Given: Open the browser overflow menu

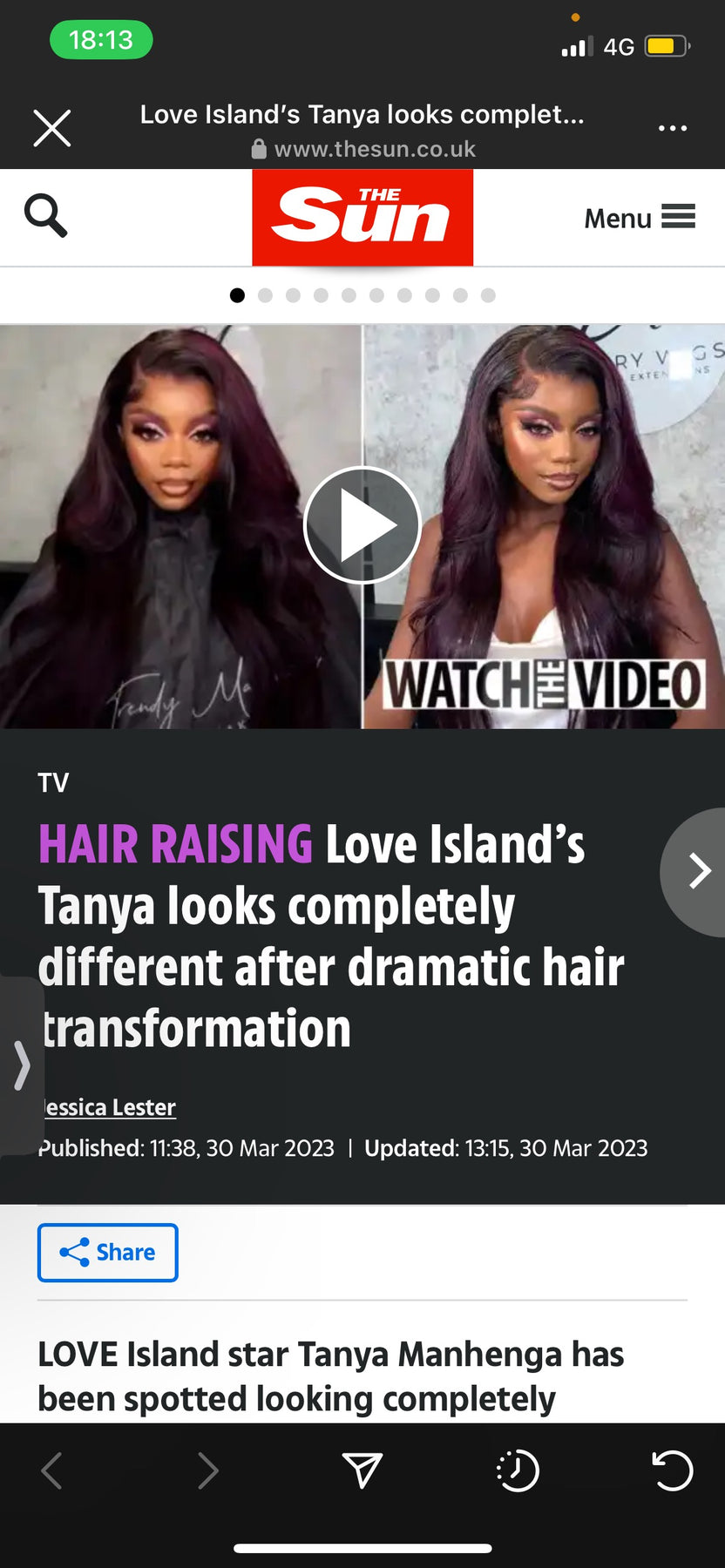Looking at the screenshot, I should (x=673, y=128).
